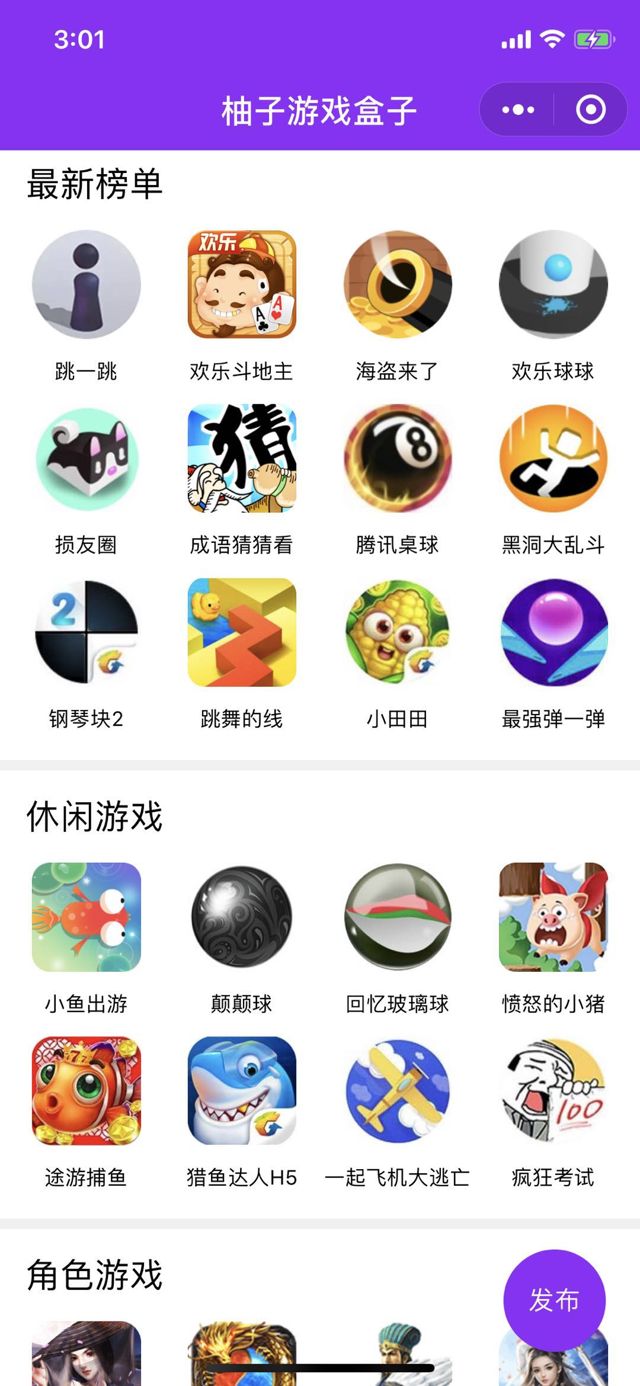Image resolution: width=640 pixels, height=1386 pixels.
Task: Play 成语猜猜看
Action: pos(242,459)
